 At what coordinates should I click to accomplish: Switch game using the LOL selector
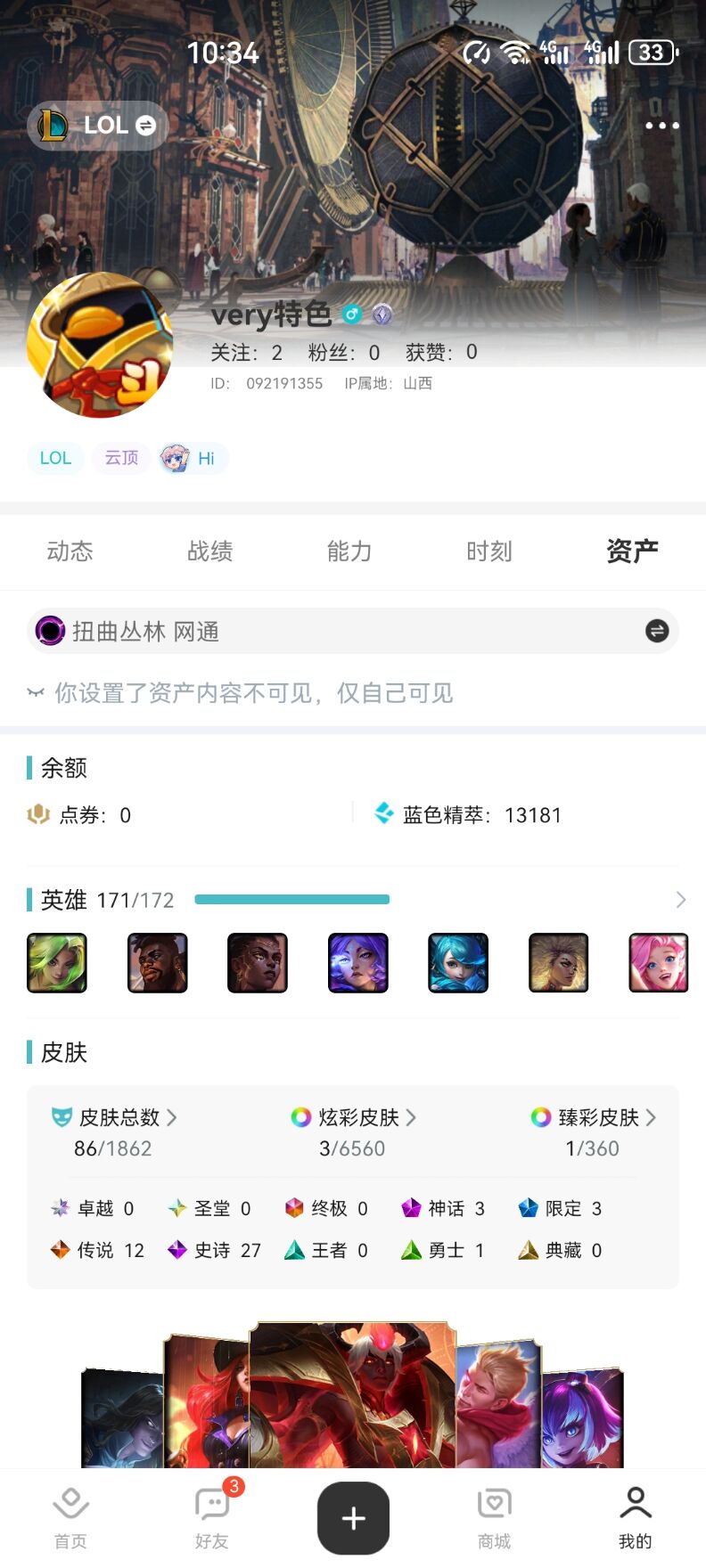(x=98, y=126)
